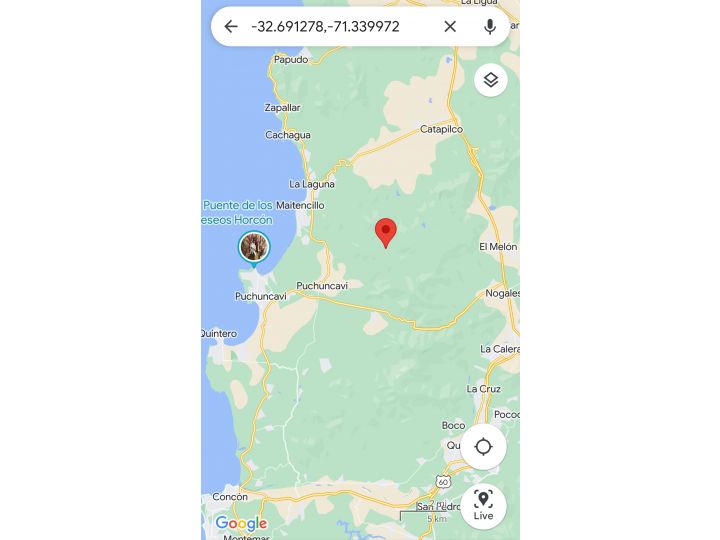The image size is (720, 540).
Task: Open Live View navigation
Action: pos(483,505)
